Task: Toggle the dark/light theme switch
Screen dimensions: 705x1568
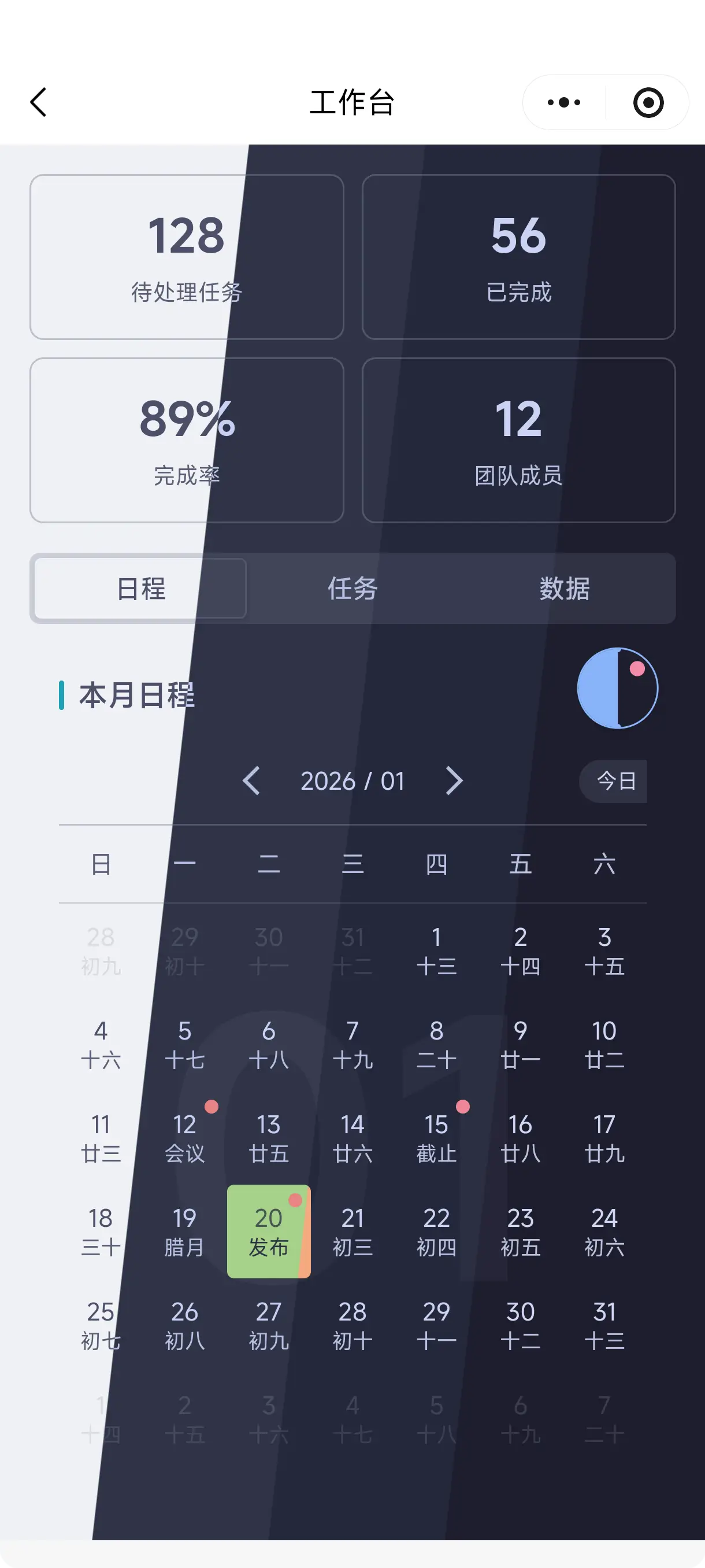Action: click(617, 688)
